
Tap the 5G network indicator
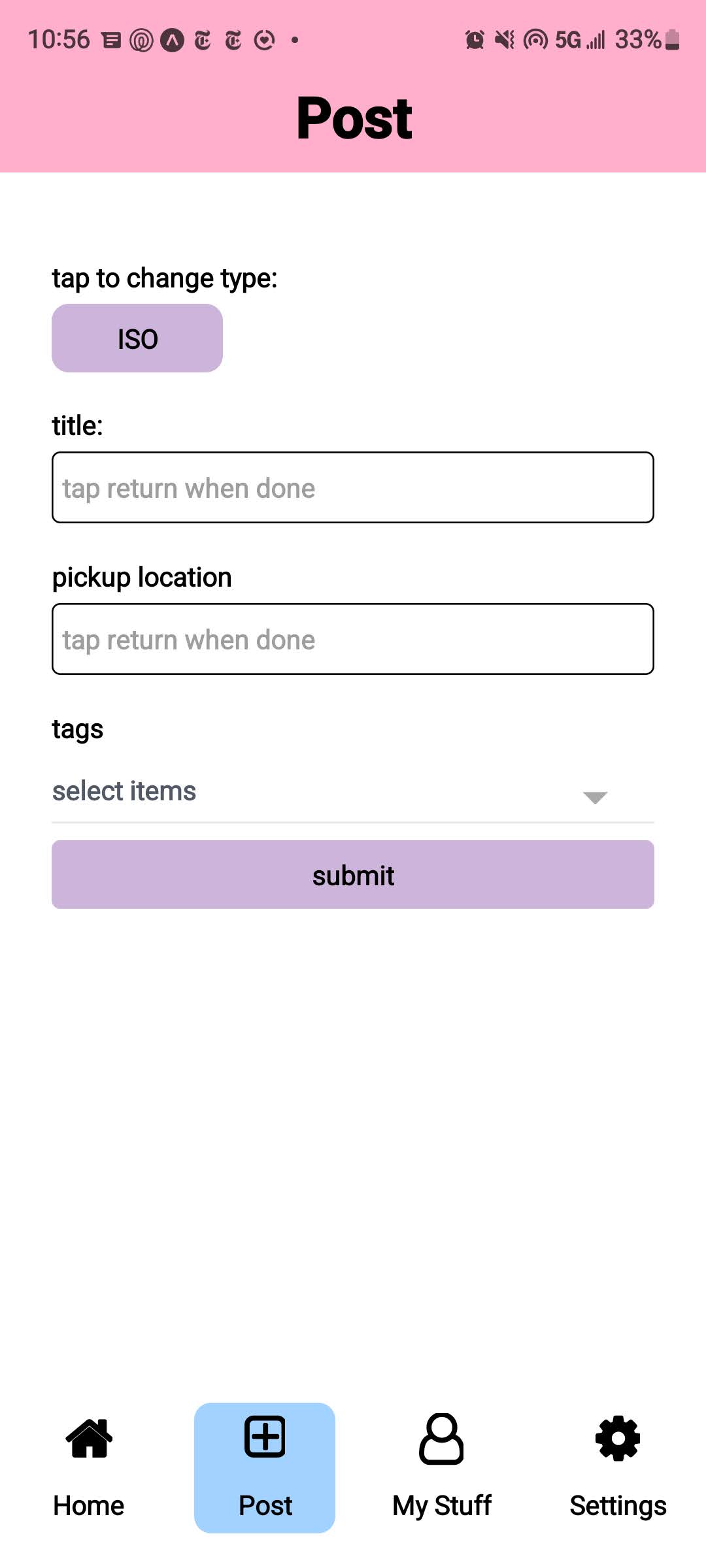coord(567,41)
